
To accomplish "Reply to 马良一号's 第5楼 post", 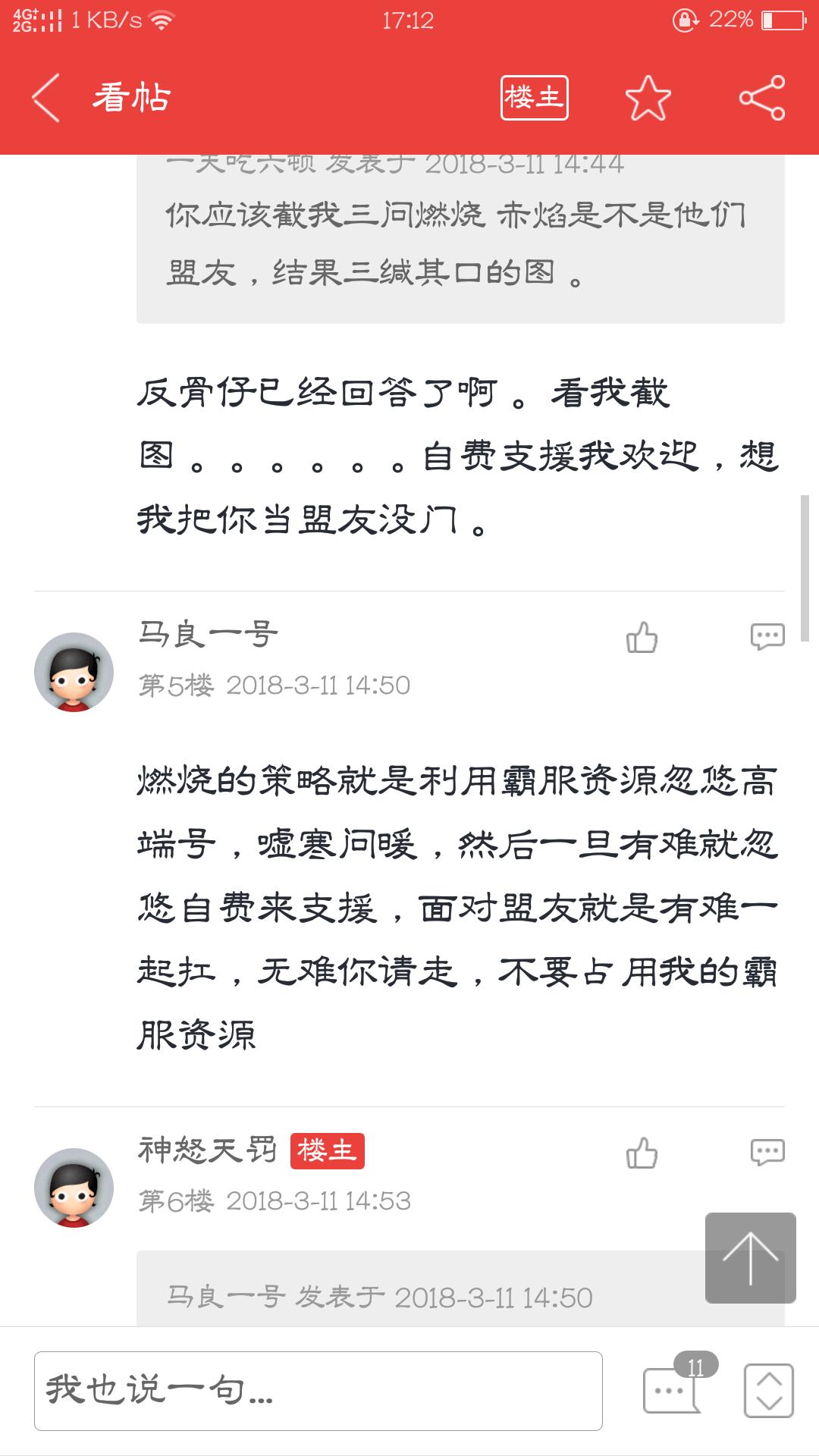I will click(x=767, y=637).
